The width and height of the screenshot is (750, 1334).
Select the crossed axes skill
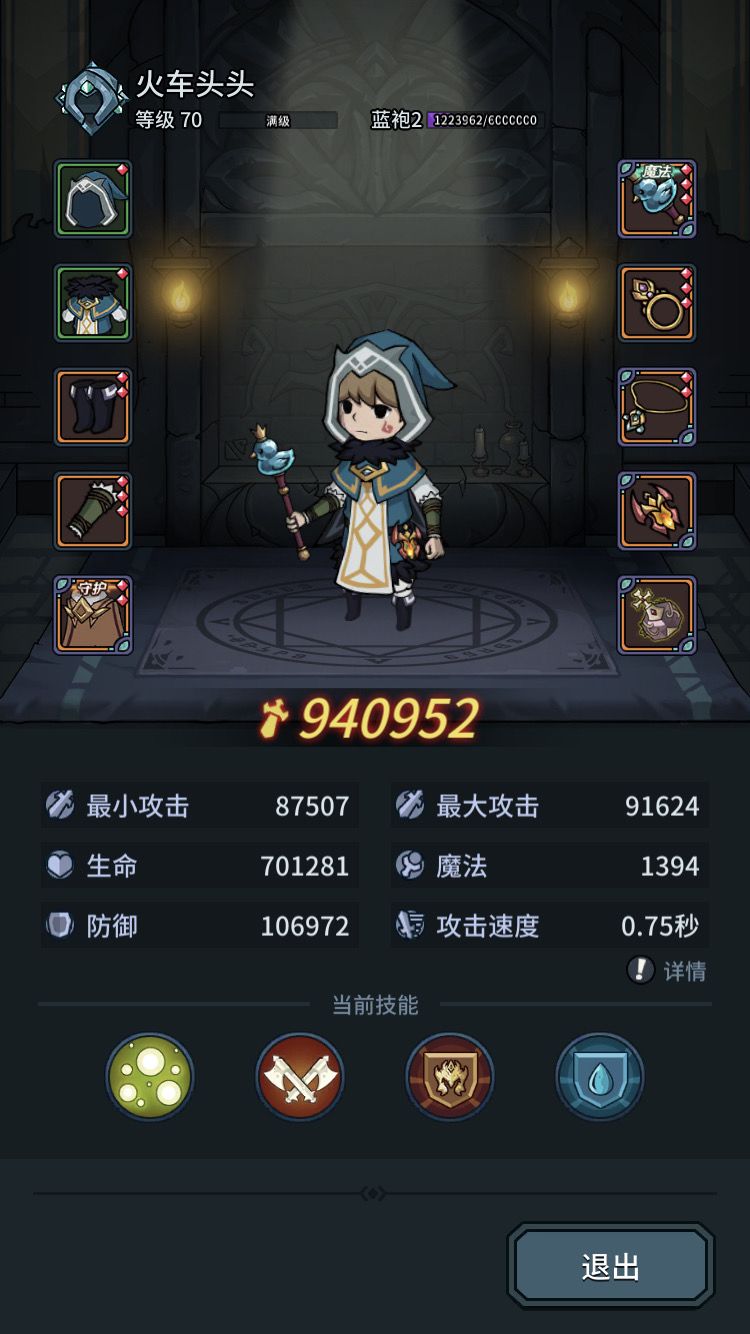[x=300, y=1077]
